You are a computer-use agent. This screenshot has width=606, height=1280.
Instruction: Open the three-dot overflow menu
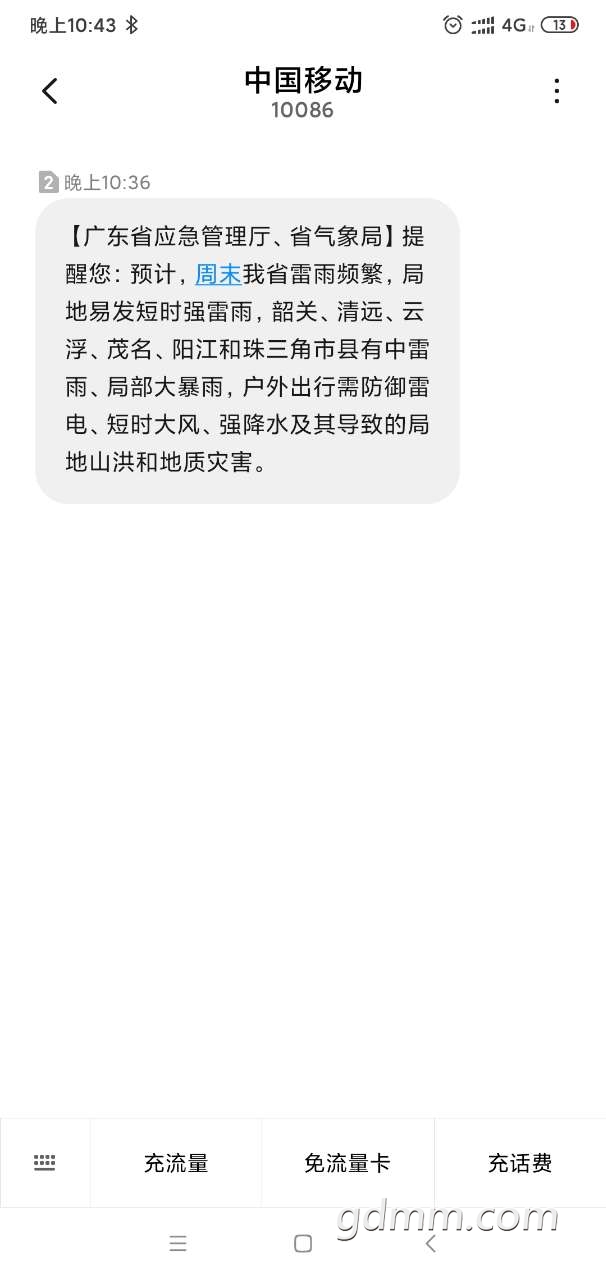556,91
